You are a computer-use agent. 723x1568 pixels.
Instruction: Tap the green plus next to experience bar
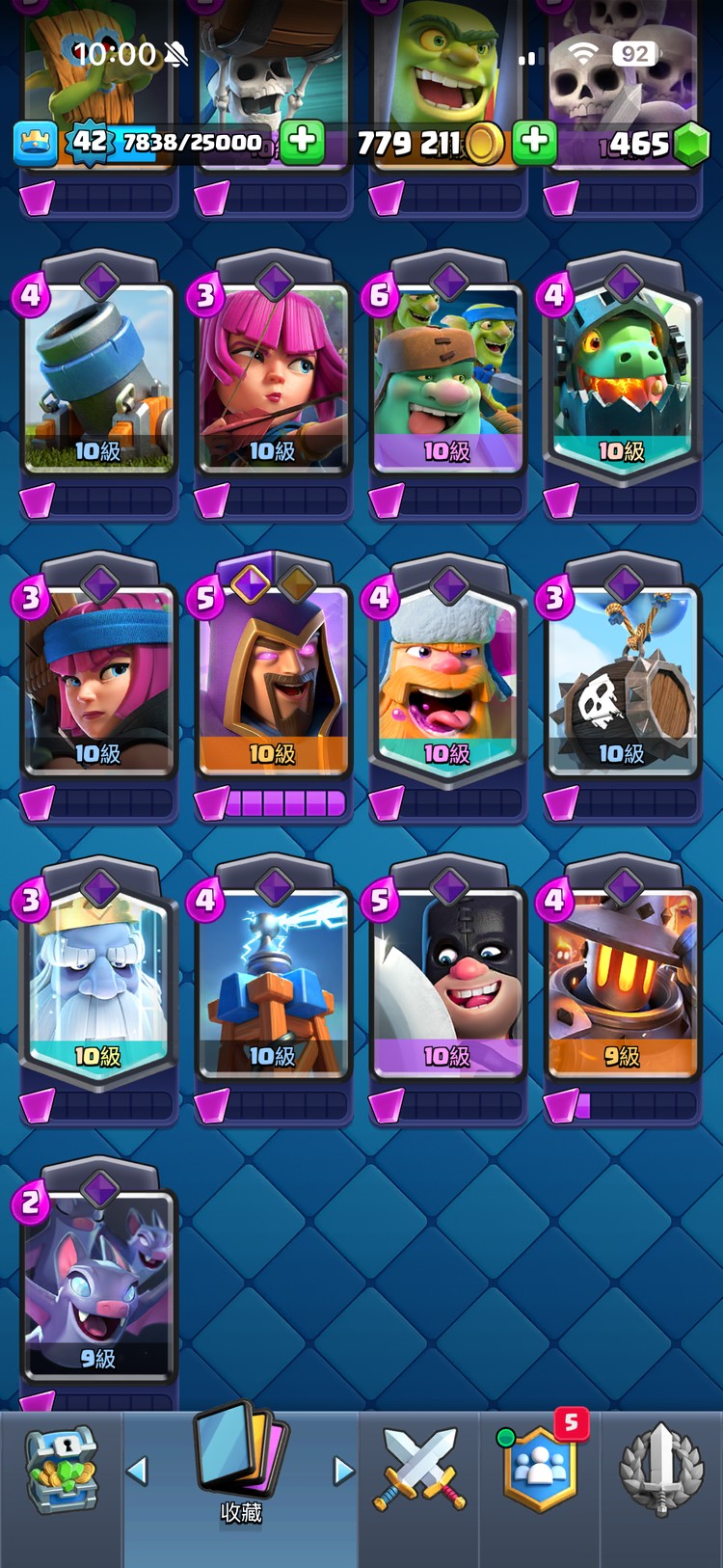[x=303, y=142]
